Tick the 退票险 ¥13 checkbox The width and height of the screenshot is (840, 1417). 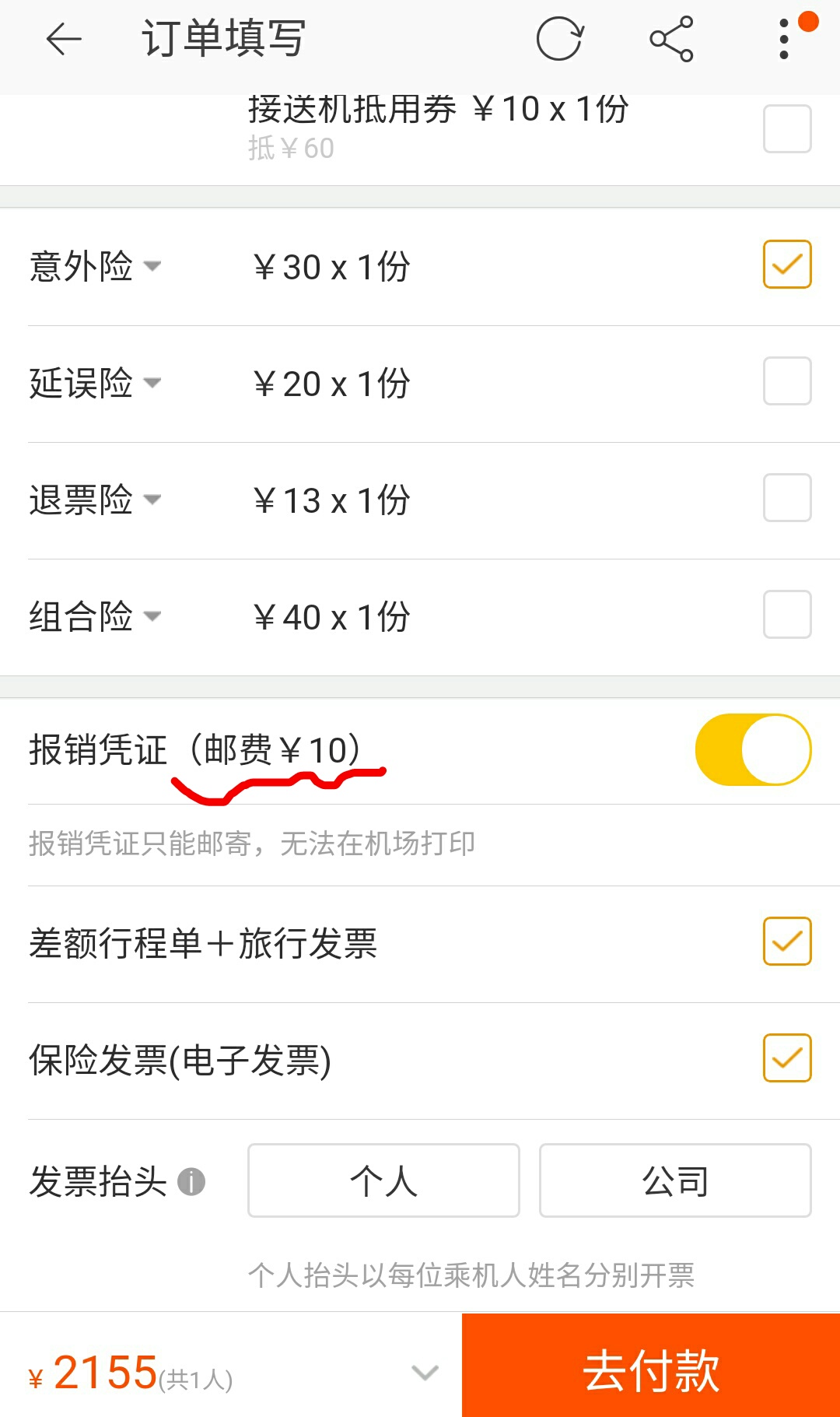787,498
